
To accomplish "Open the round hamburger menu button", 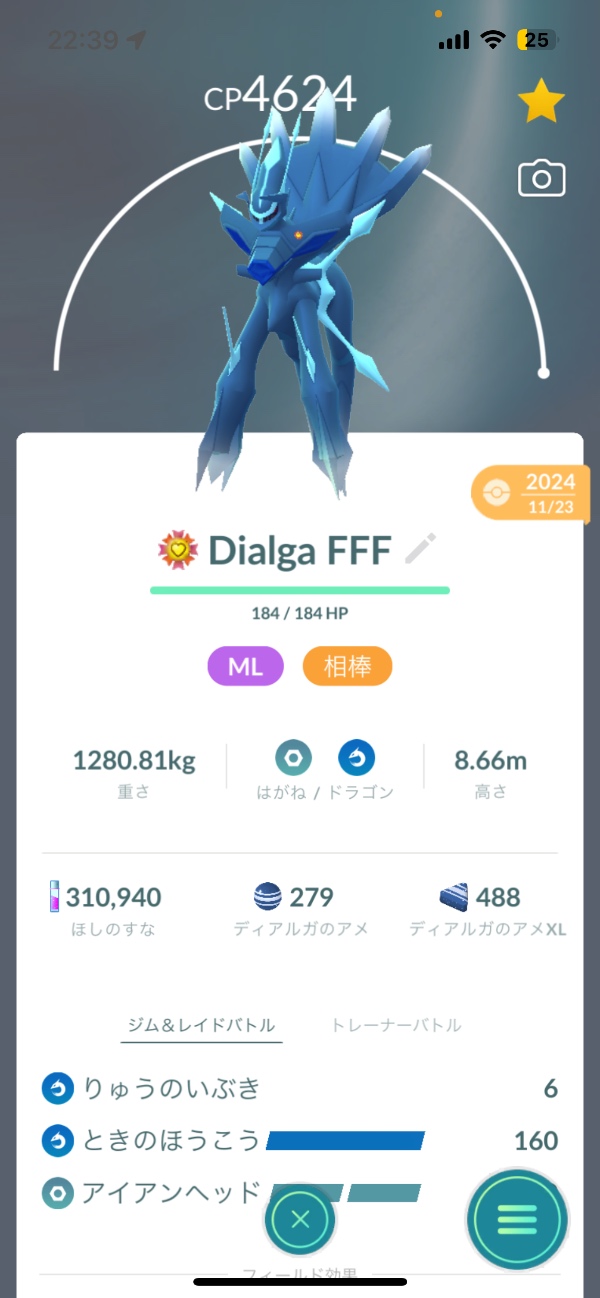I will 517,1219.
